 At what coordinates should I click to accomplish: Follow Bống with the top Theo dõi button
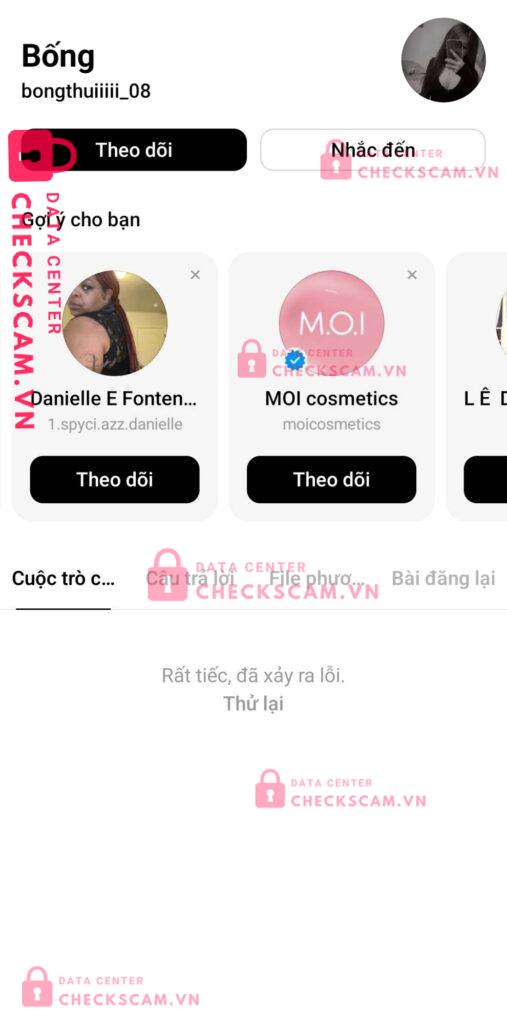click(134, 150)
